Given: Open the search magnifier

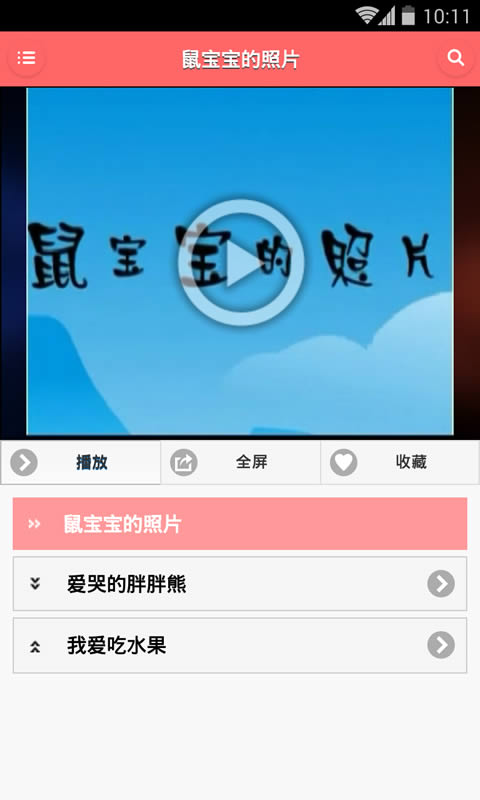Looking at the screenshot, I should (456, 58).
